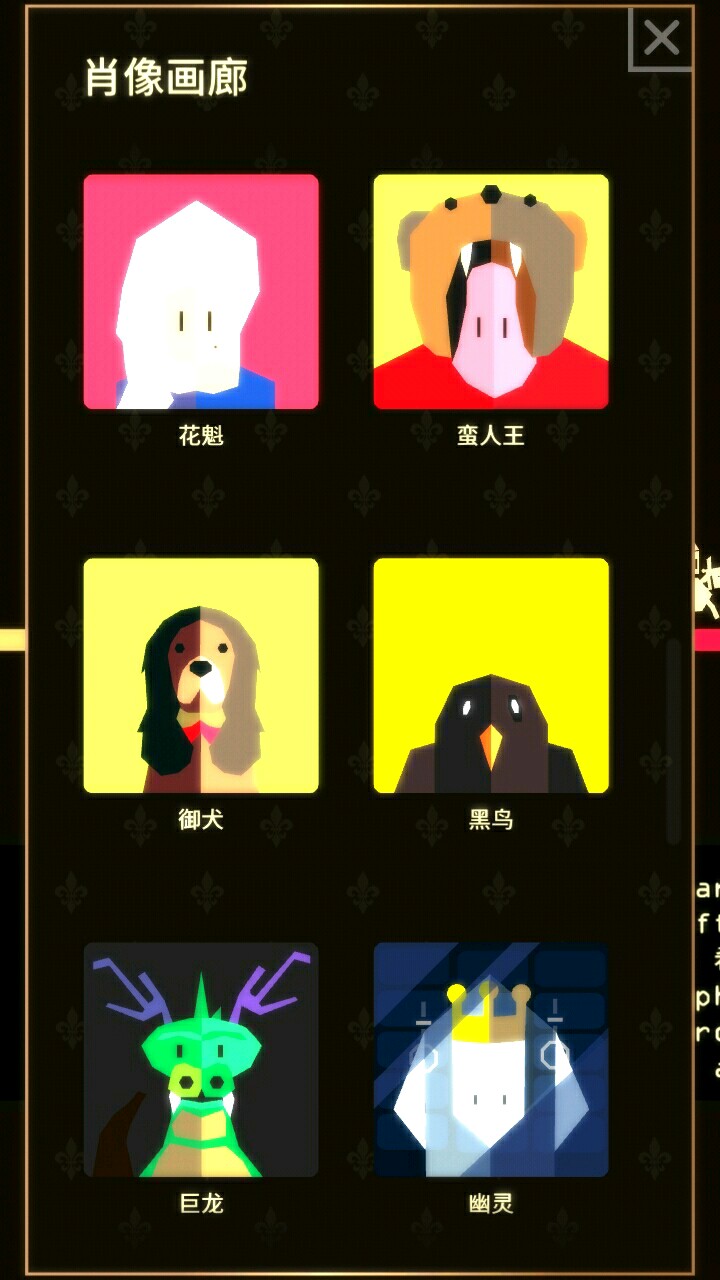Image resolution: width=720 pixels, height=1280 pixels.
Task: Select the 花魁 portrait
Action: [x=201, y=292]
